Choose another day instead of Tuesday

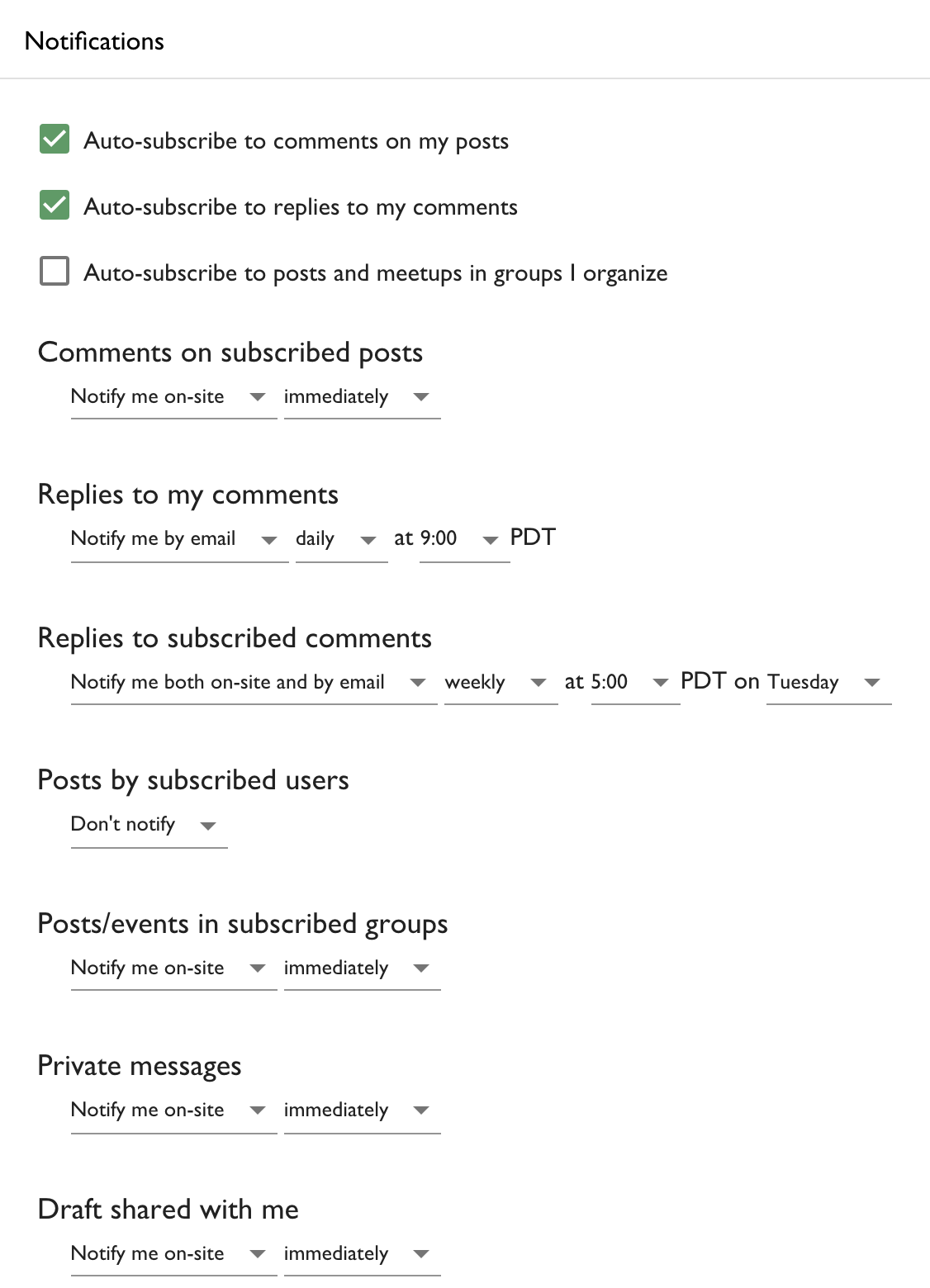[828, 683]
